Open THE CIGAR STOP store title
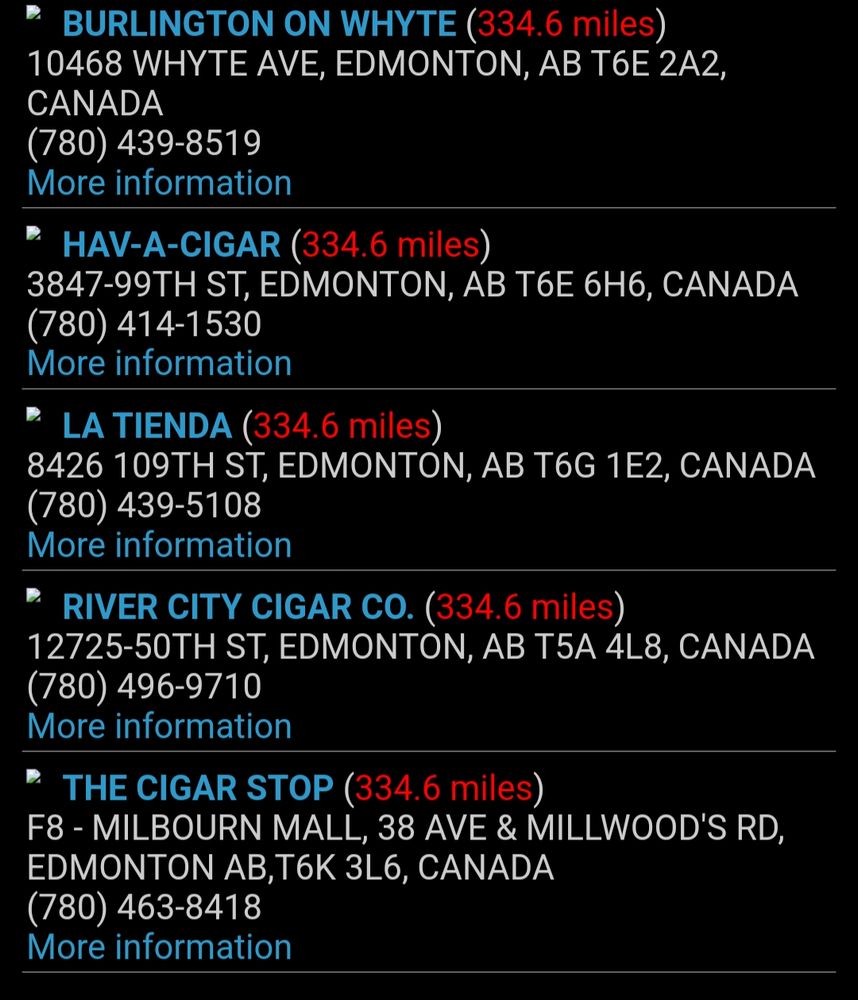The height and width of the screenshot is (1000, 858). tap(198, 788)
